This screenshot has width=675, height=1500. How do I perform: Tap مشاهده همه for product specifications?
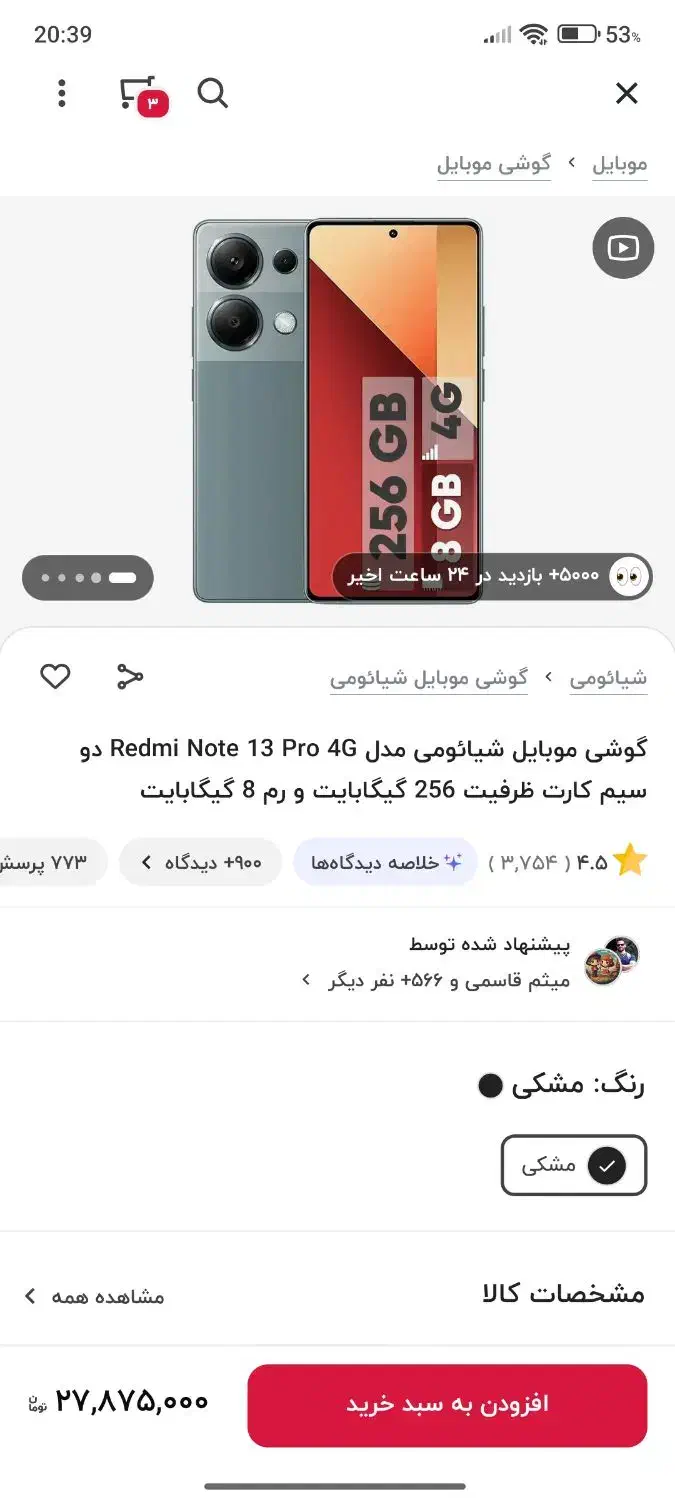pyautogui.click(x=95, y=1297)
